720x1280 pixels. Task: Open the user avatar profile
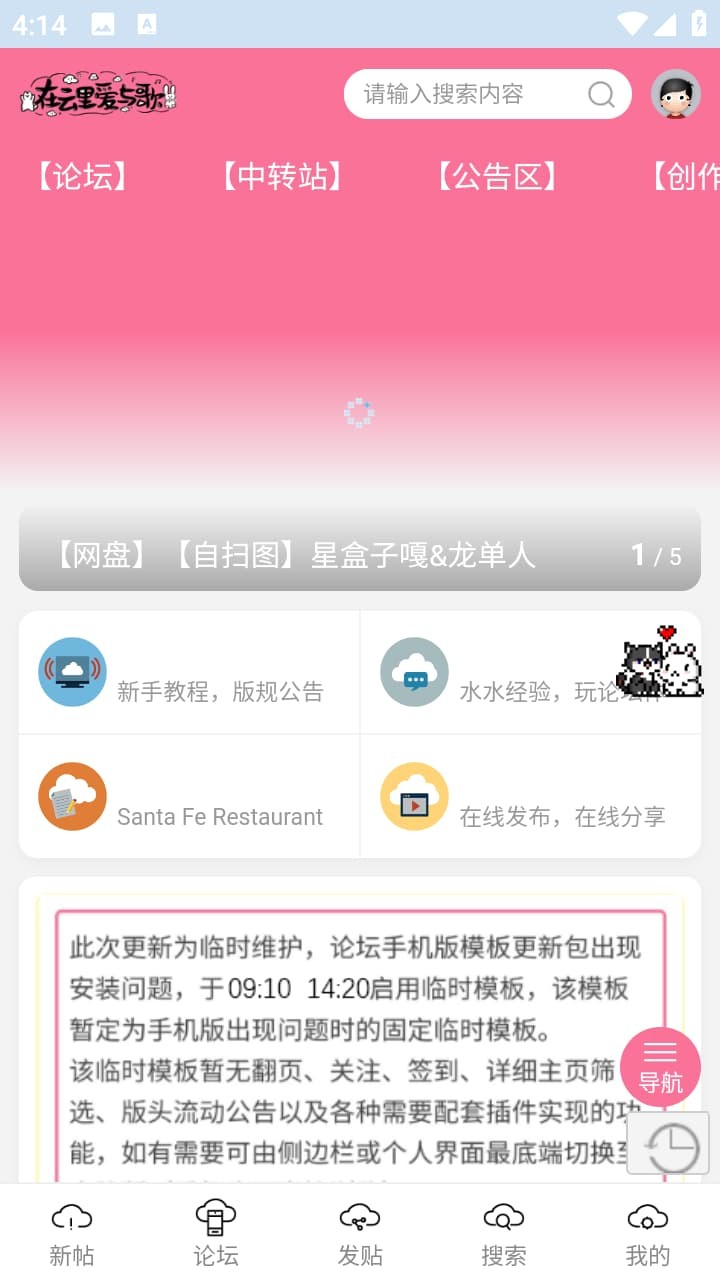tap(676, 94)
